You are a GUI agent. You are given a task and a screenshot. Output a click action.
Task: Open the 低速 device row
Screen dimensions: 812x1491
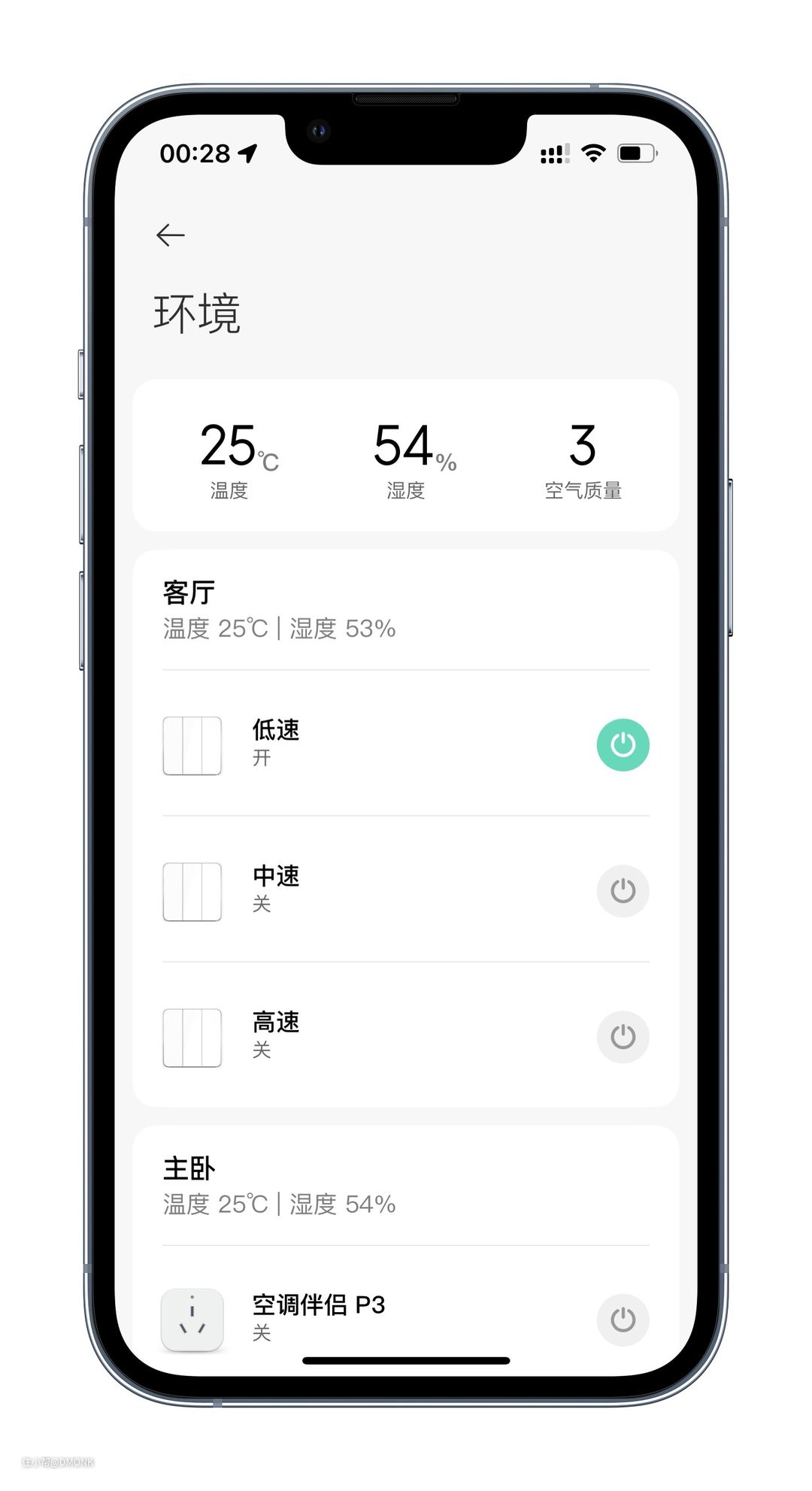point(338,744)
